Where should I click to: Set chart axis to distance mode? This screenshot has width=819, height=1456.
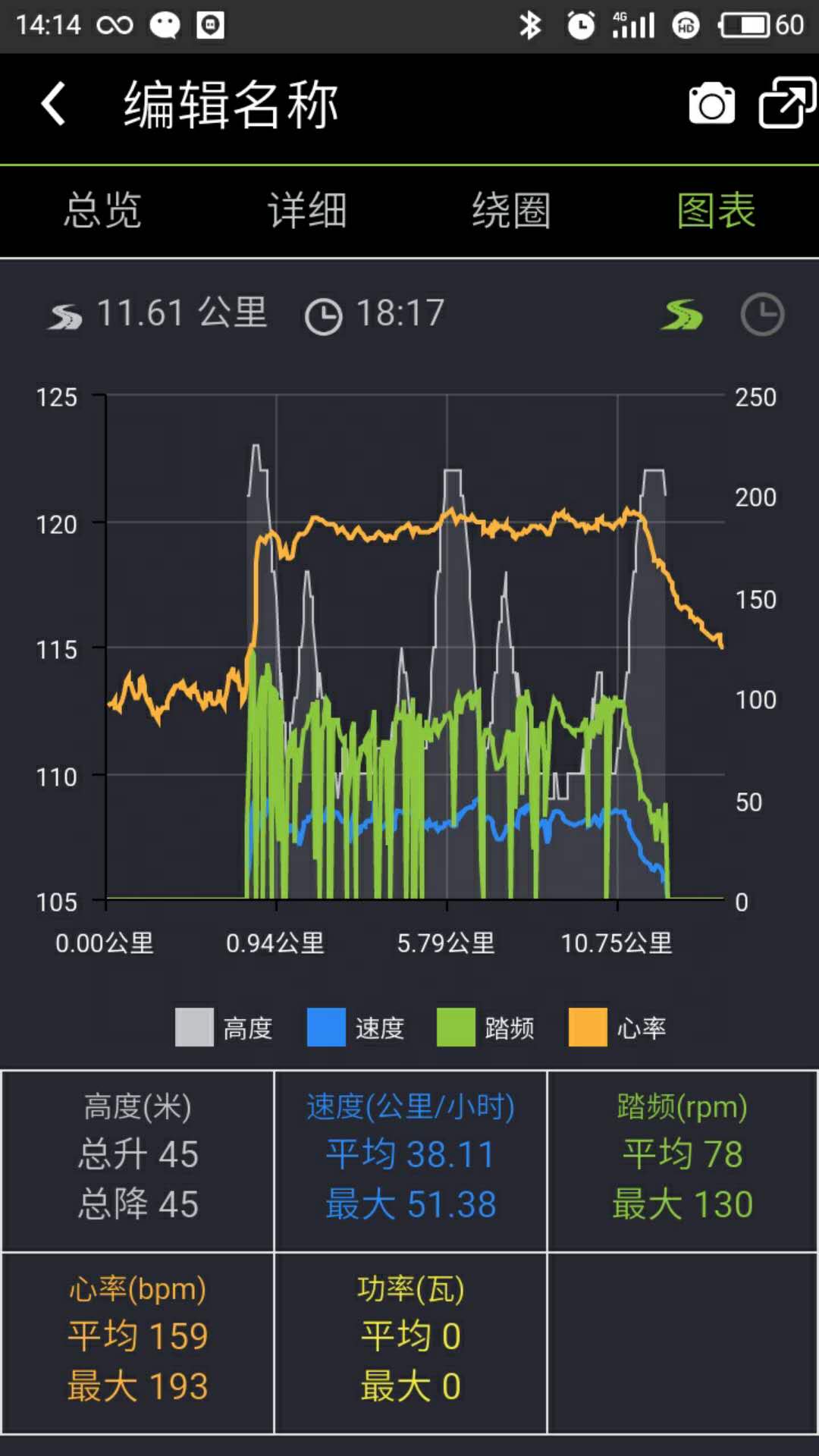coord(682,315)
